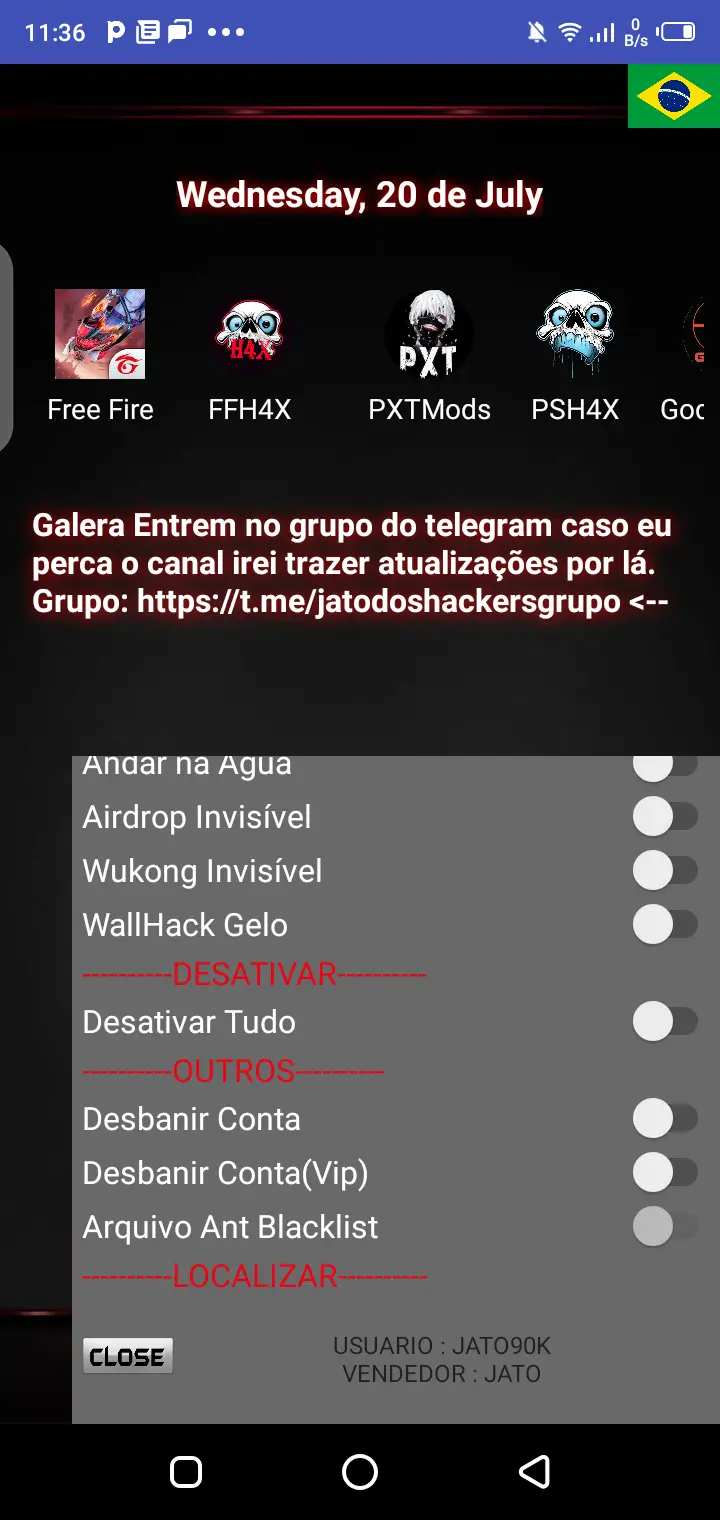Select the LOCALIZAR section header
This screenshot has width=720, height=1520.
pyautogui.click(x=255, y=1275)
